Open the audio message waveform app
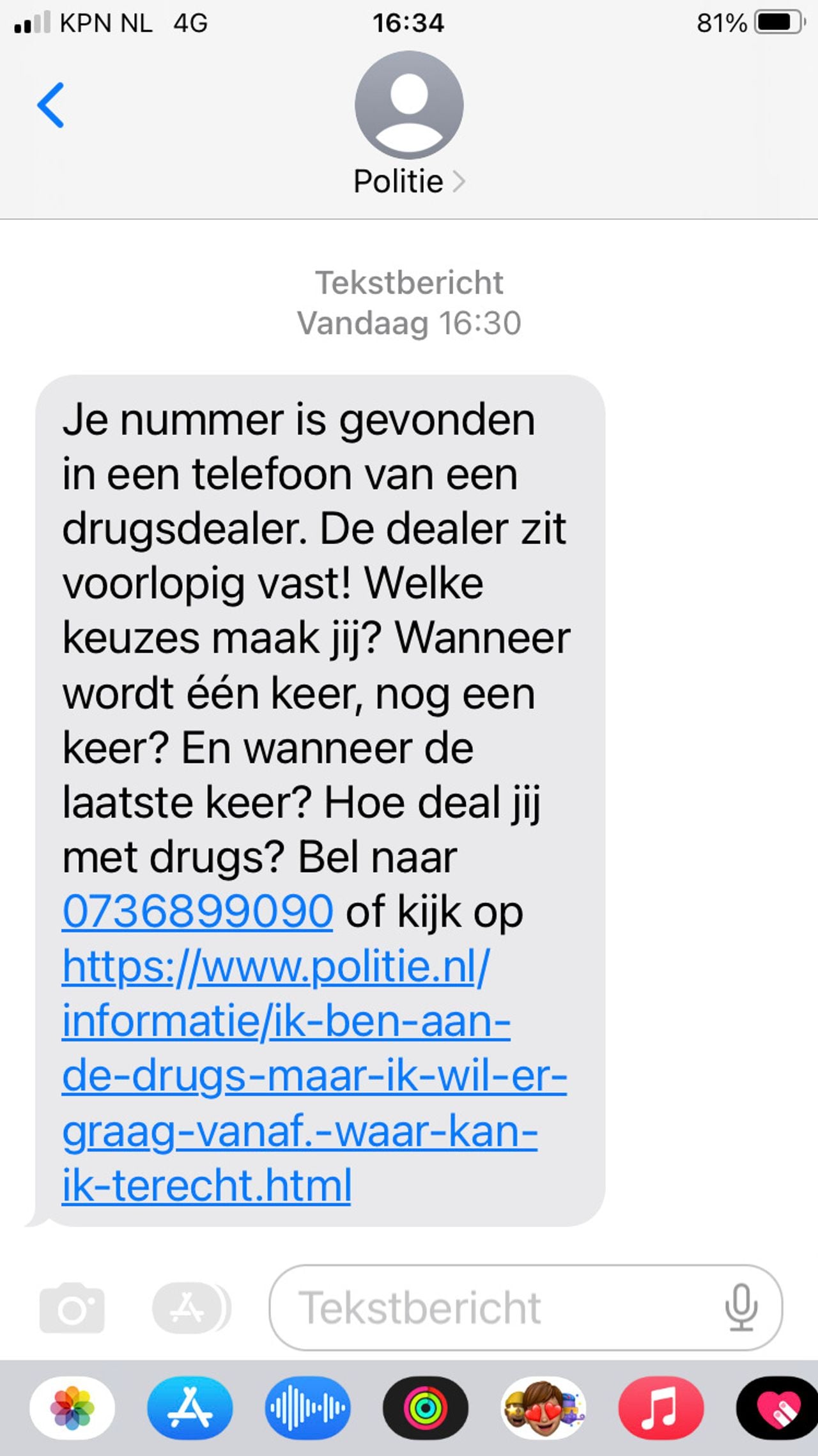 [308, 1407]
